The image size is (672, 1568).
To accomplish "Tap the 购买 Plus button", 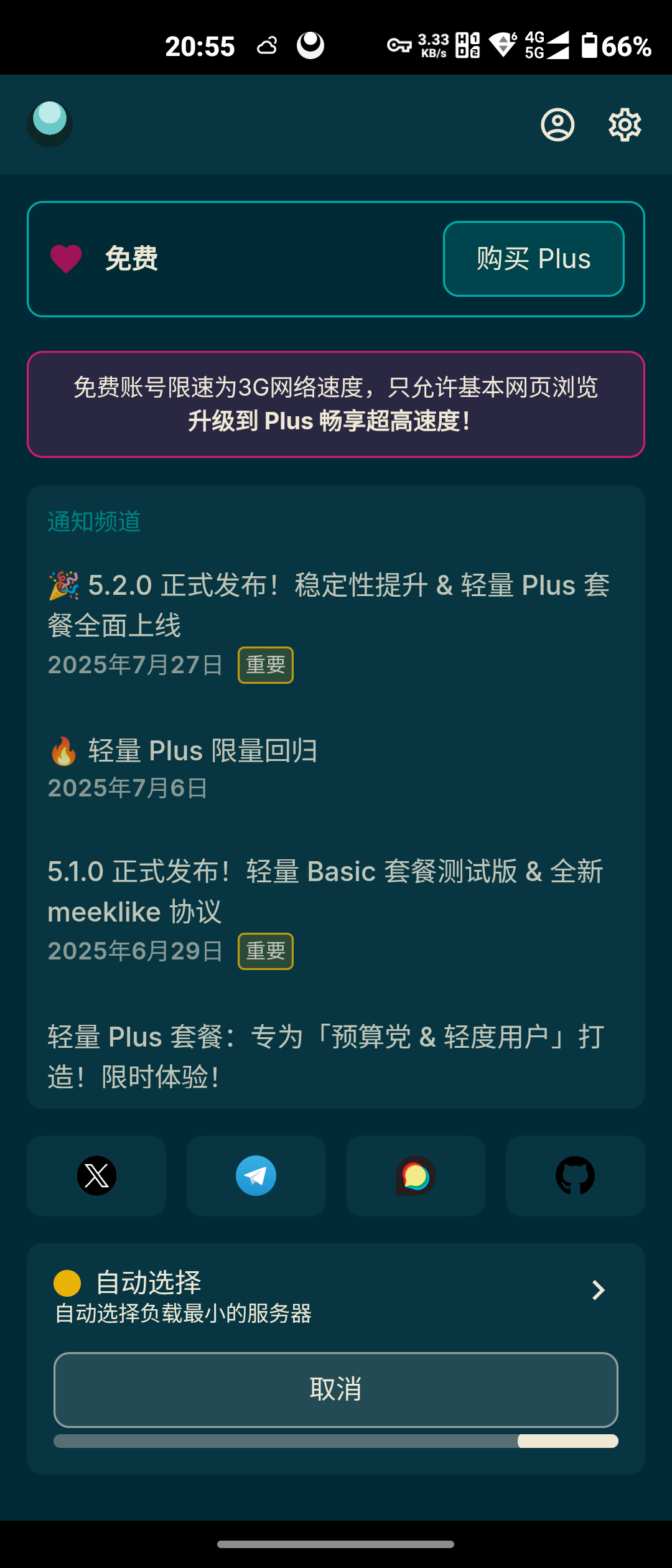I will (x=533, y=259).
